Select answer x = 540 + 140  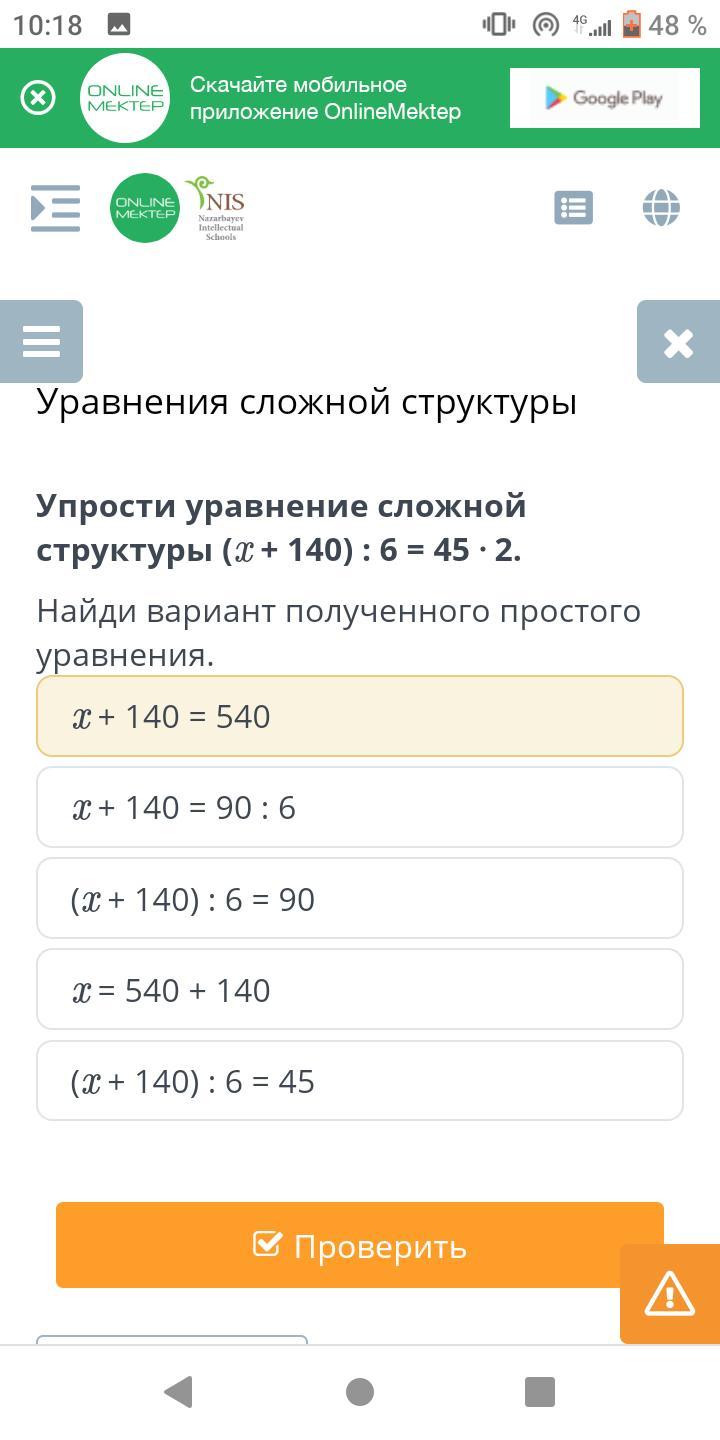coord(360,989)
